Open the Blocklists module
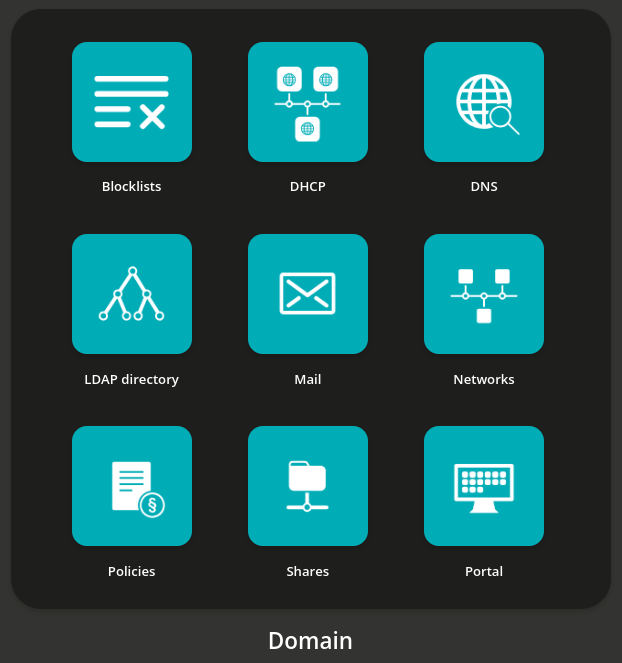Viewport: 622px width, 663px height. coord(132,102)
